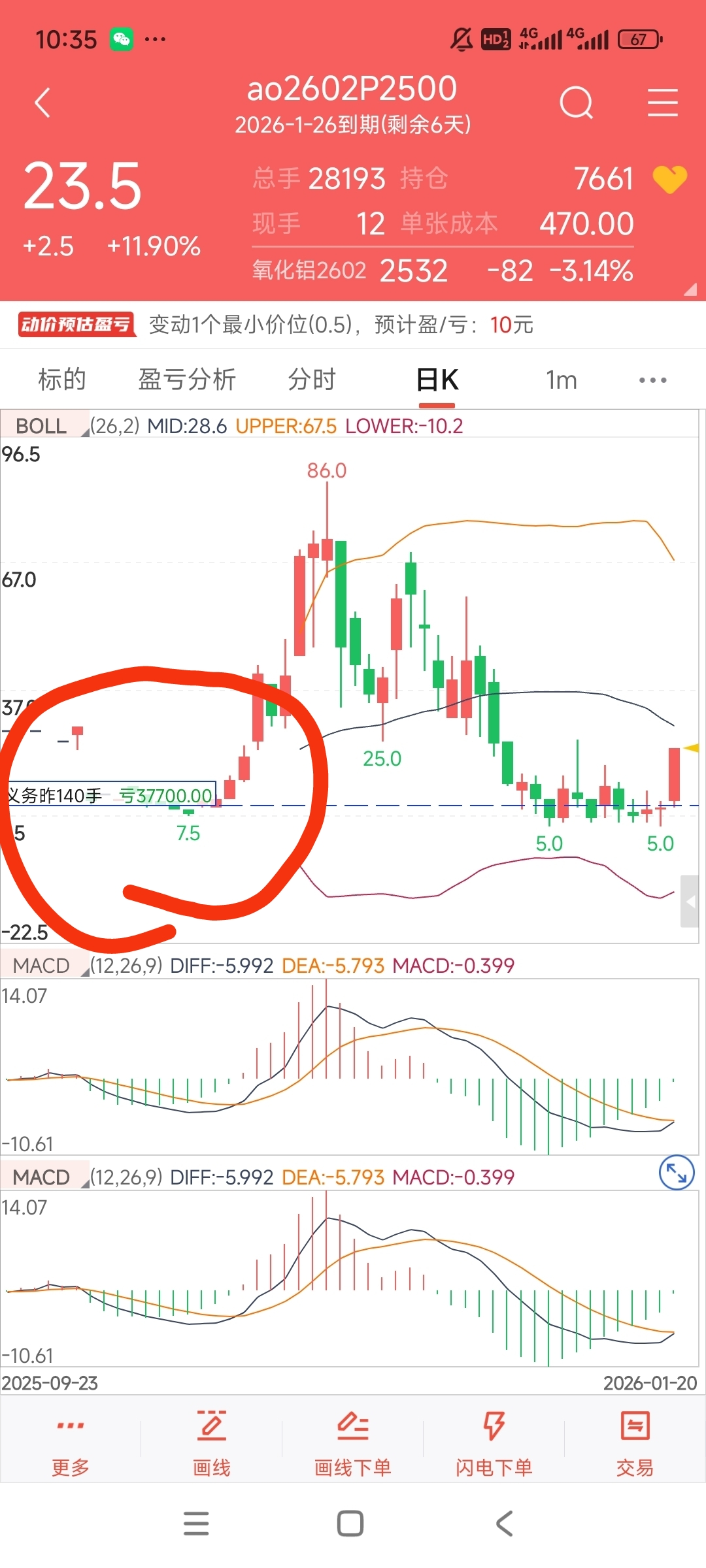
Task: Select the 日K chart tab
Action: (x=437, y=380)
